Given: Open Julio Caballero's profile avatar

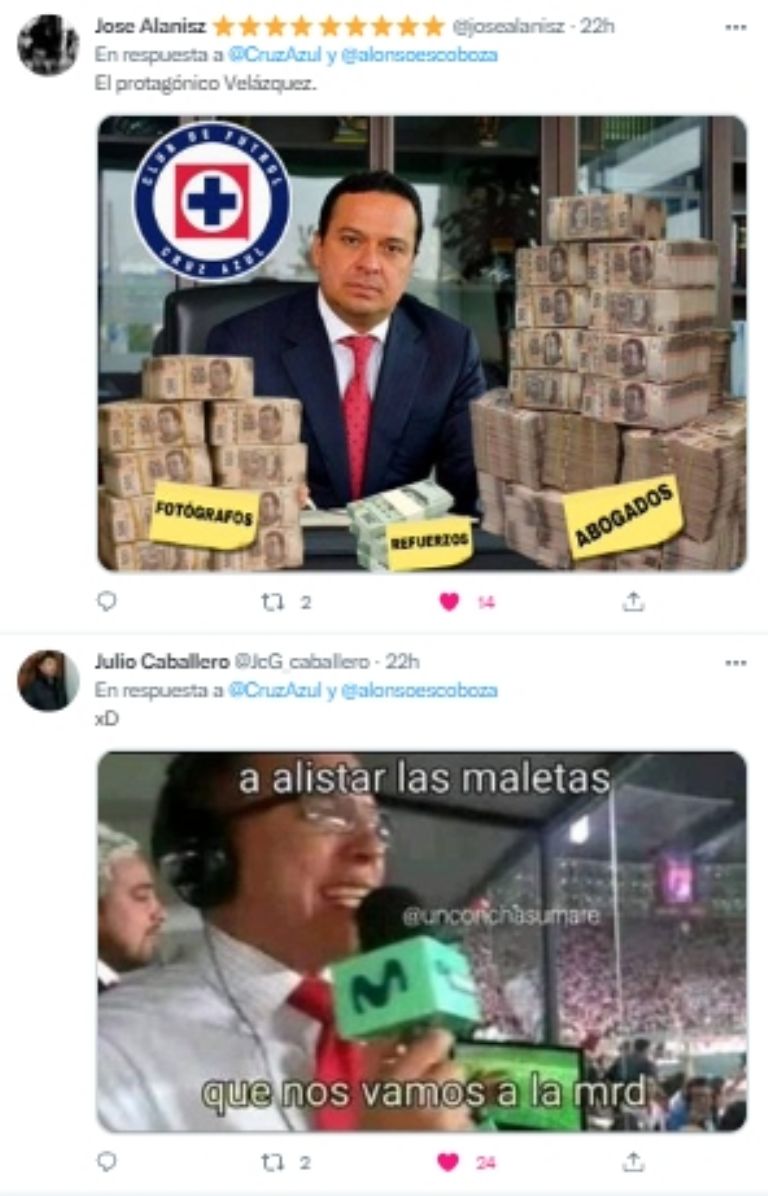Looking at the screenshot, I should tap(48, 680).
